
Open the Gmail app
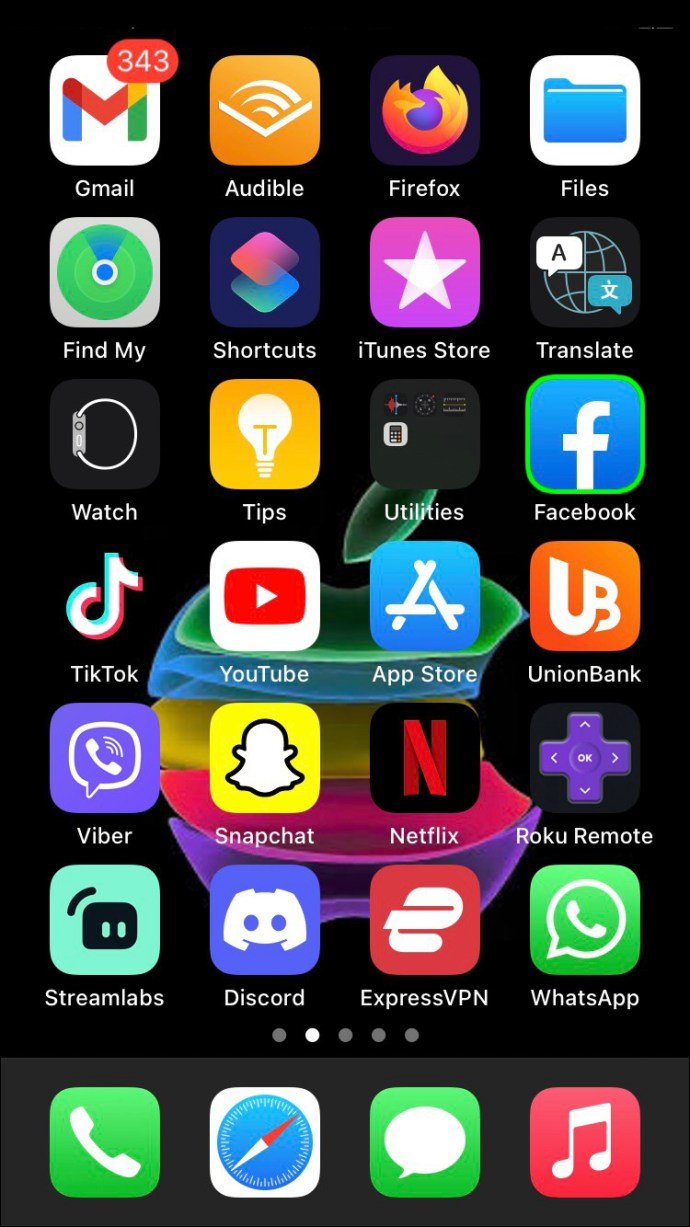105,110
